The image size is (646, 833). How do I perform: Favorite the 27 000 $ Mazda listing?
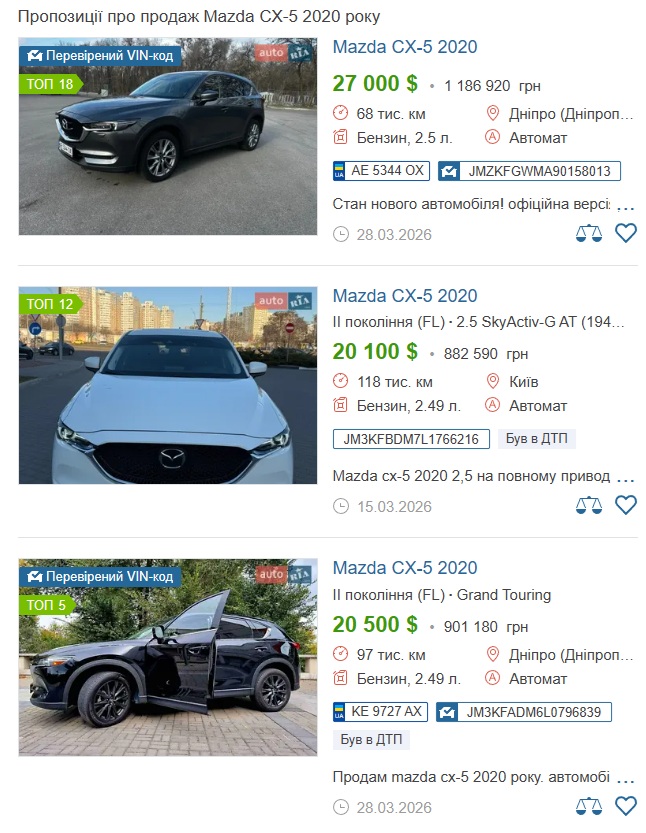626,233
